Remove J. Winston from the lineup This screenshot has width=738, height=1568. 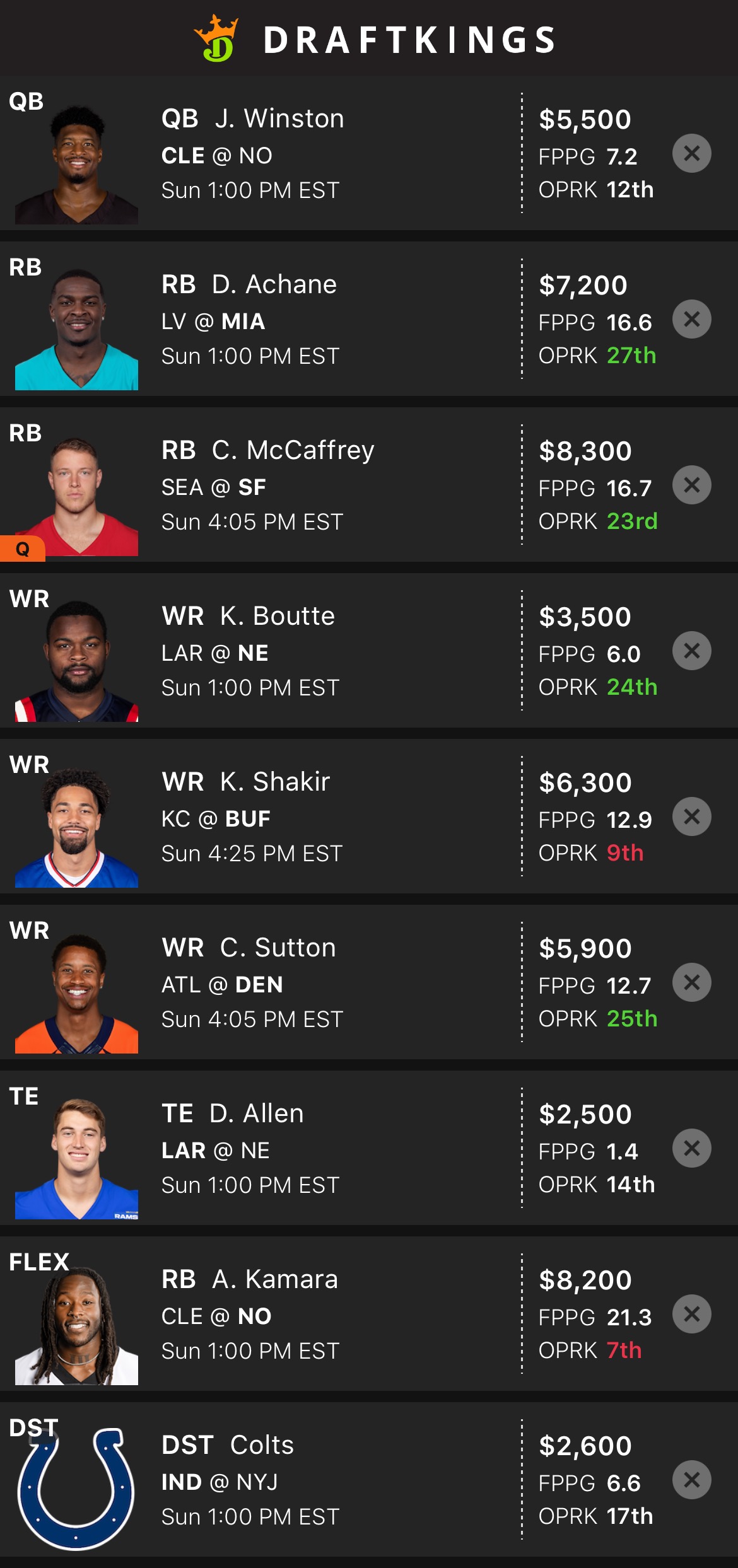pyautogui.click(x=691, y=153)
